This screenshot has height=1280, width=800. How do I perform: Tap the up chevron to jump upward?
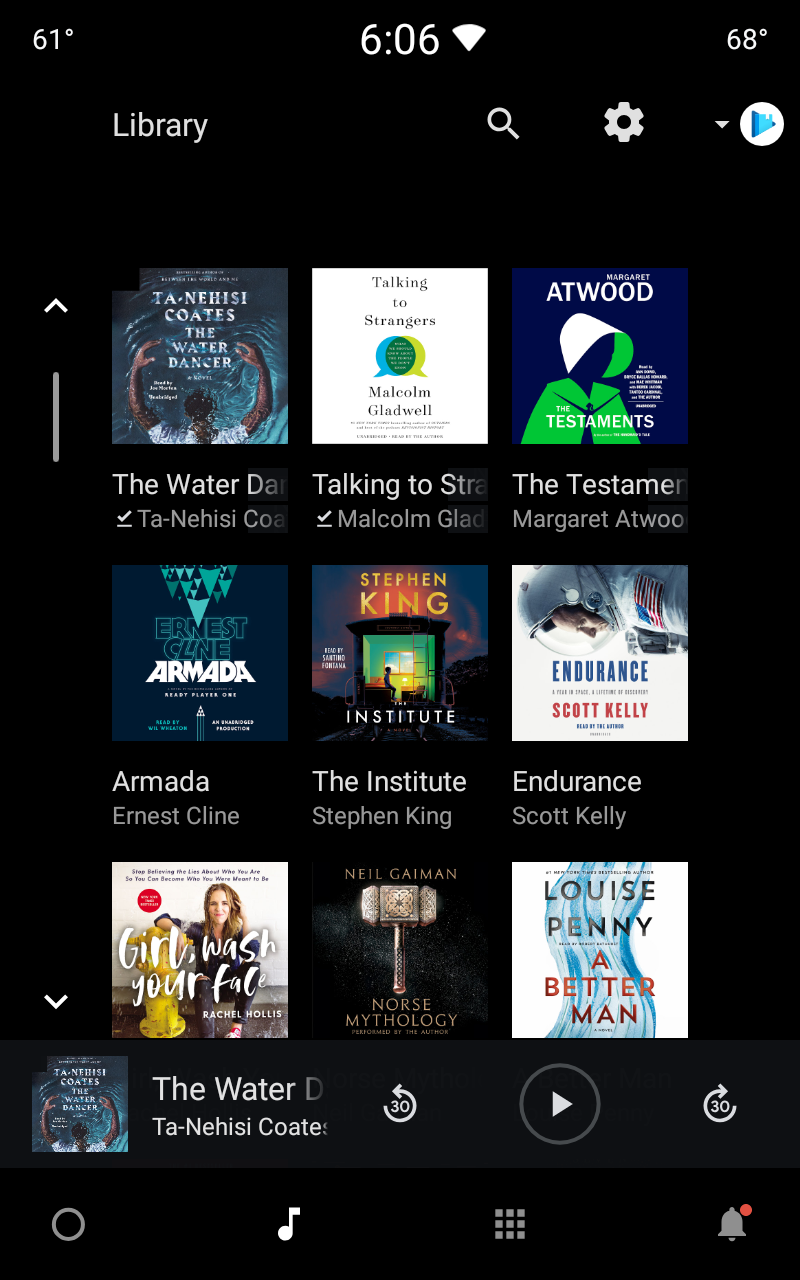(x=56, y=304)
